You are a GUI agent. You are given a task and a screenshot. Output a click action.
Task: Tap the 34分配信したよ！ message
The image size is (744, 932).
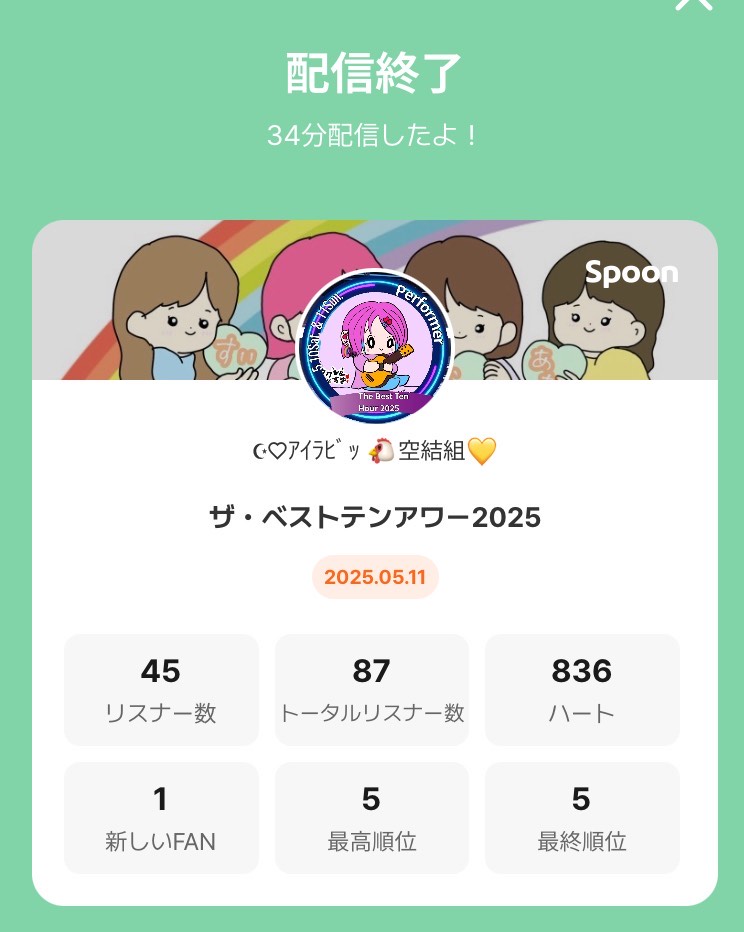click(372, 133)
